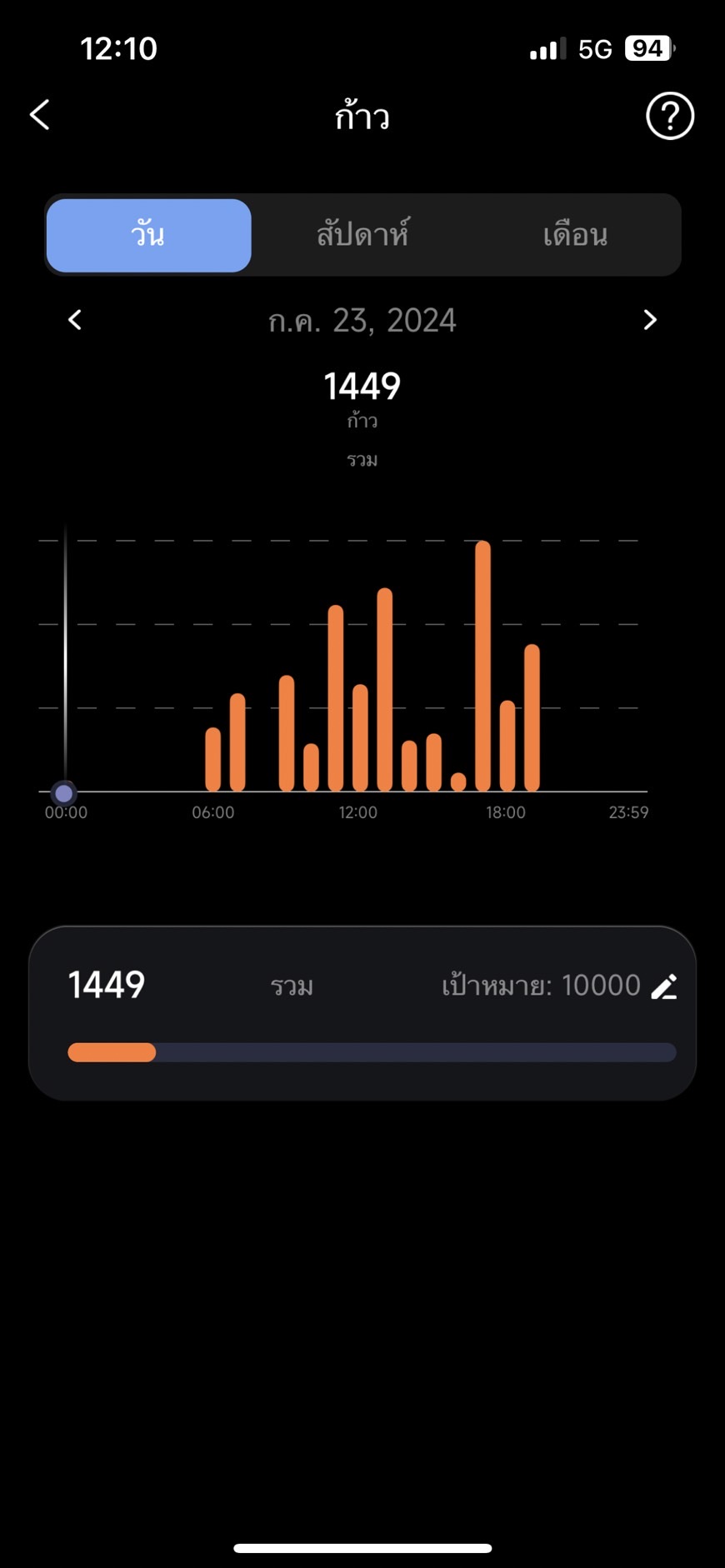This screenshot has width=725, height=1568.
Task: Open the help question mark icon
Action: (x=670, y=116)
